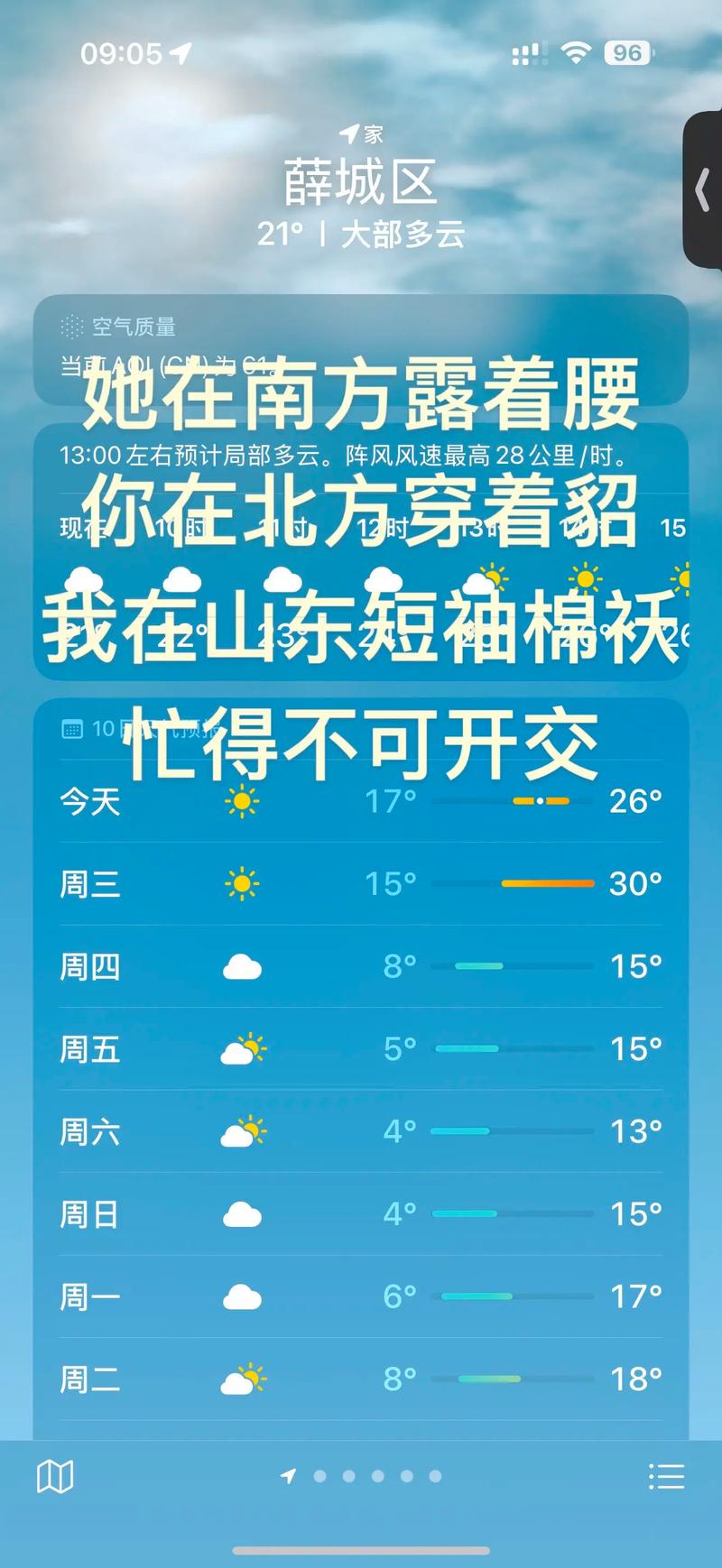Select the current location arrow page indicator
The height and width of the screenshot is (1568, 722).
click(289, 1477)
